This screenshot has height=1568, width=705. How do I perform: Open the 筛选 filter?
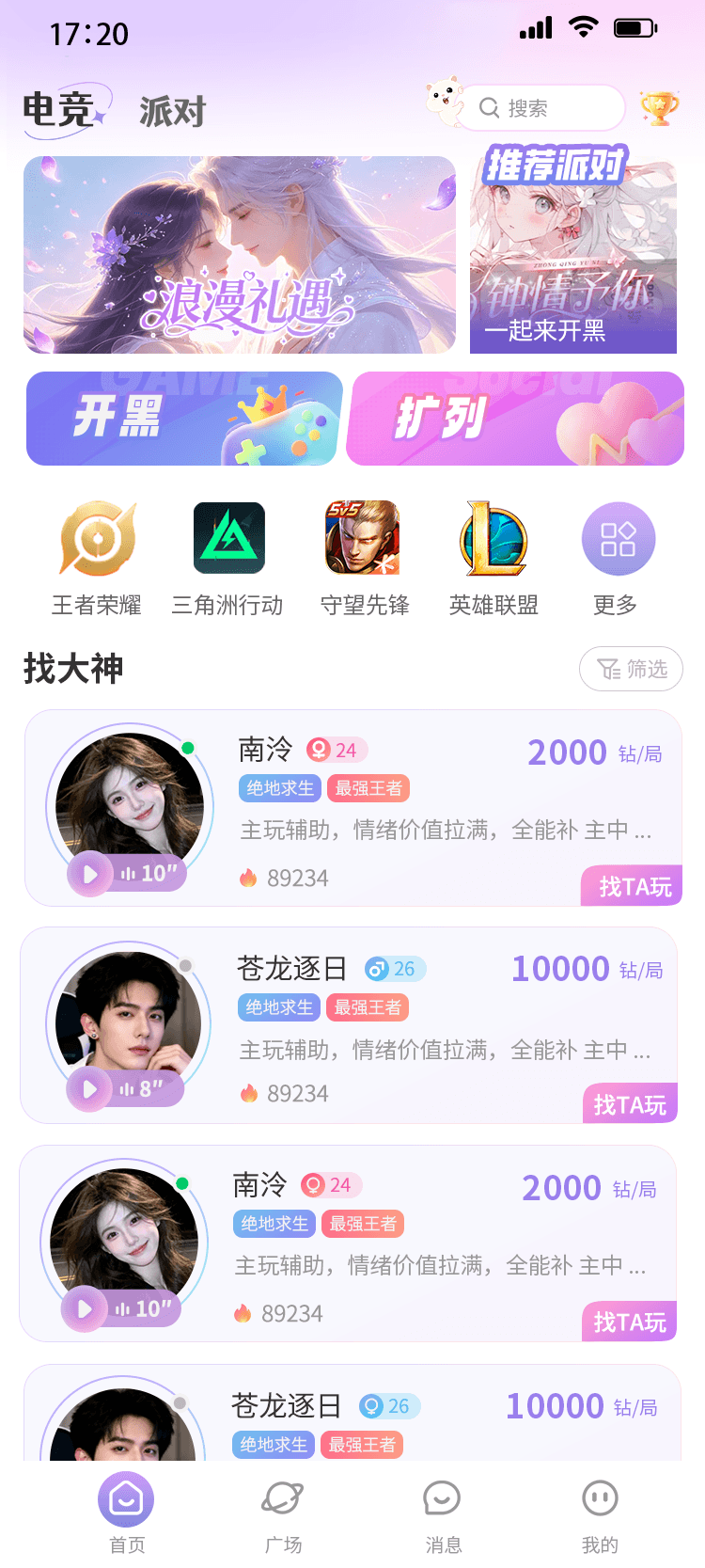coord(631,669)
